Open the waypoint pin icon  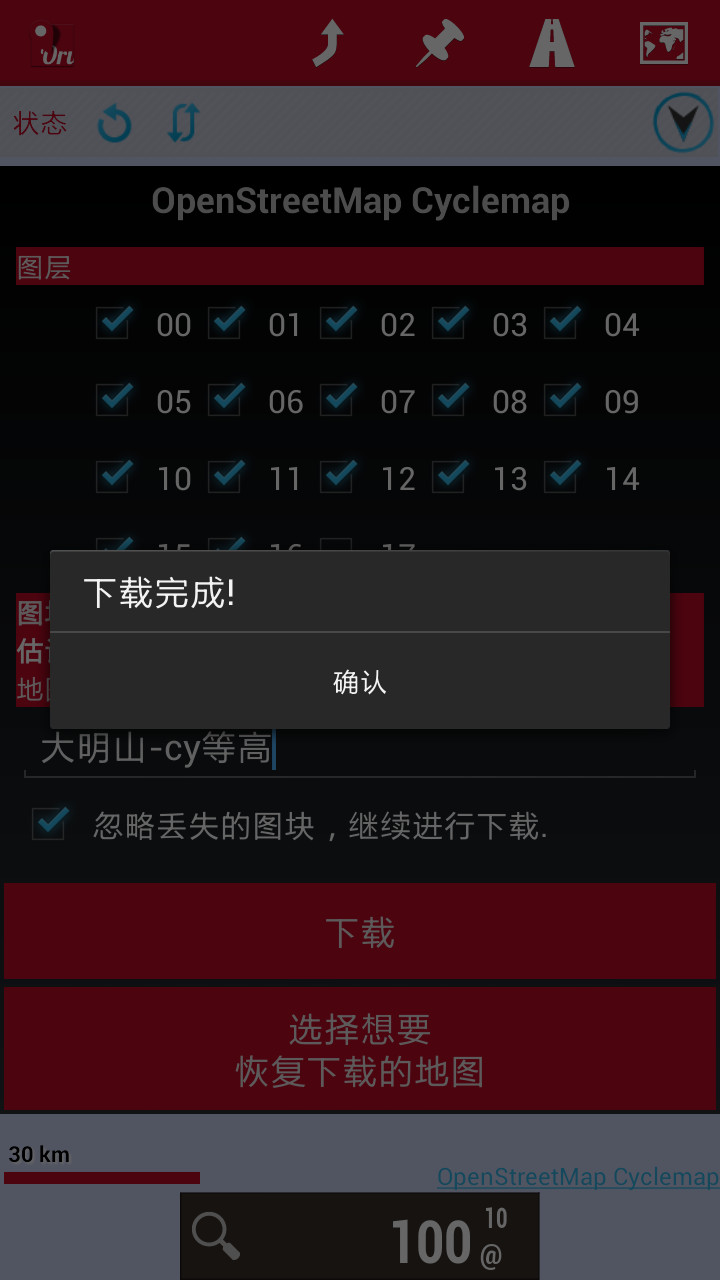click(440, 44)
